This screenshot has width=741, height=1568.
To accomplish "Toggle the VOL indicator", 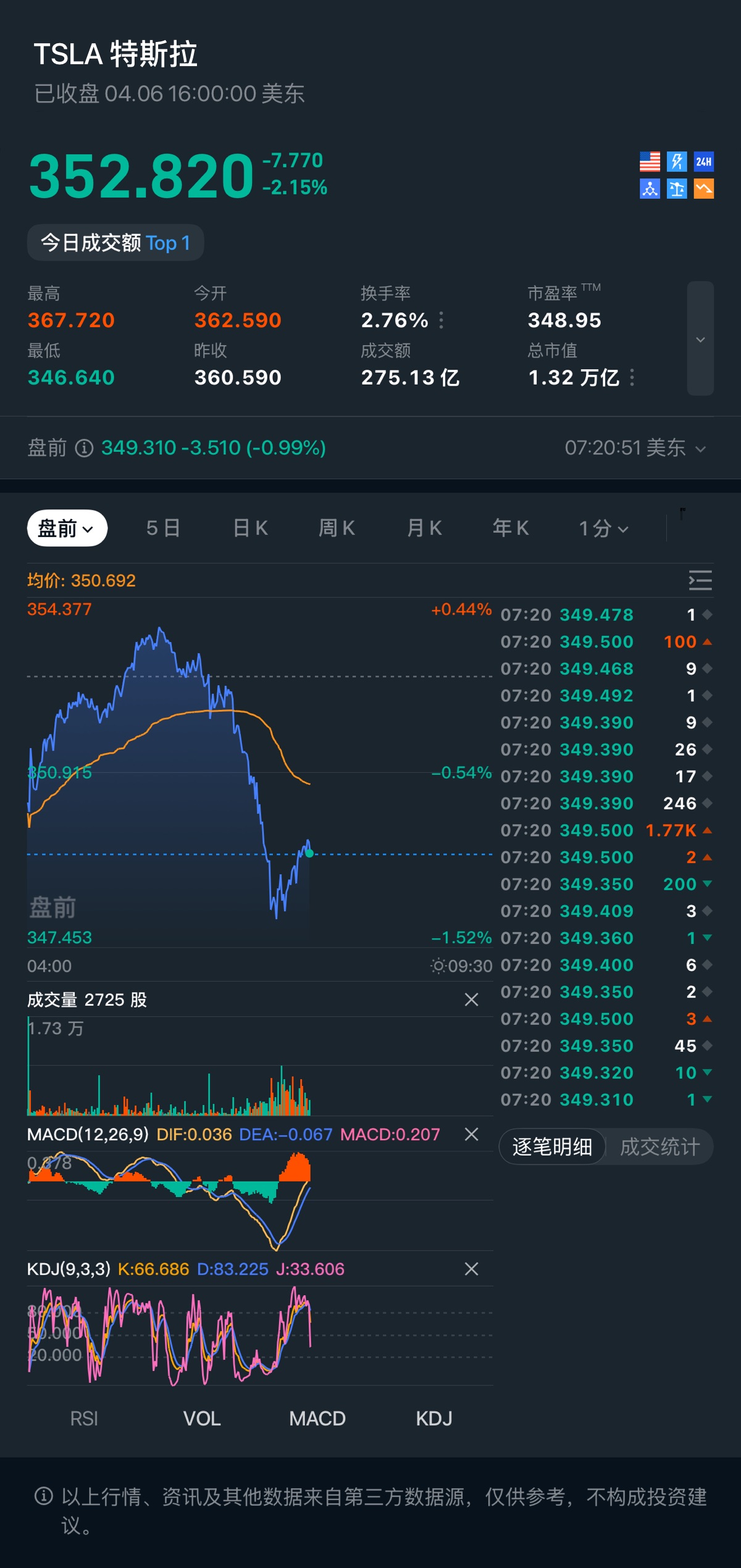I will (x=202, y=1419).
